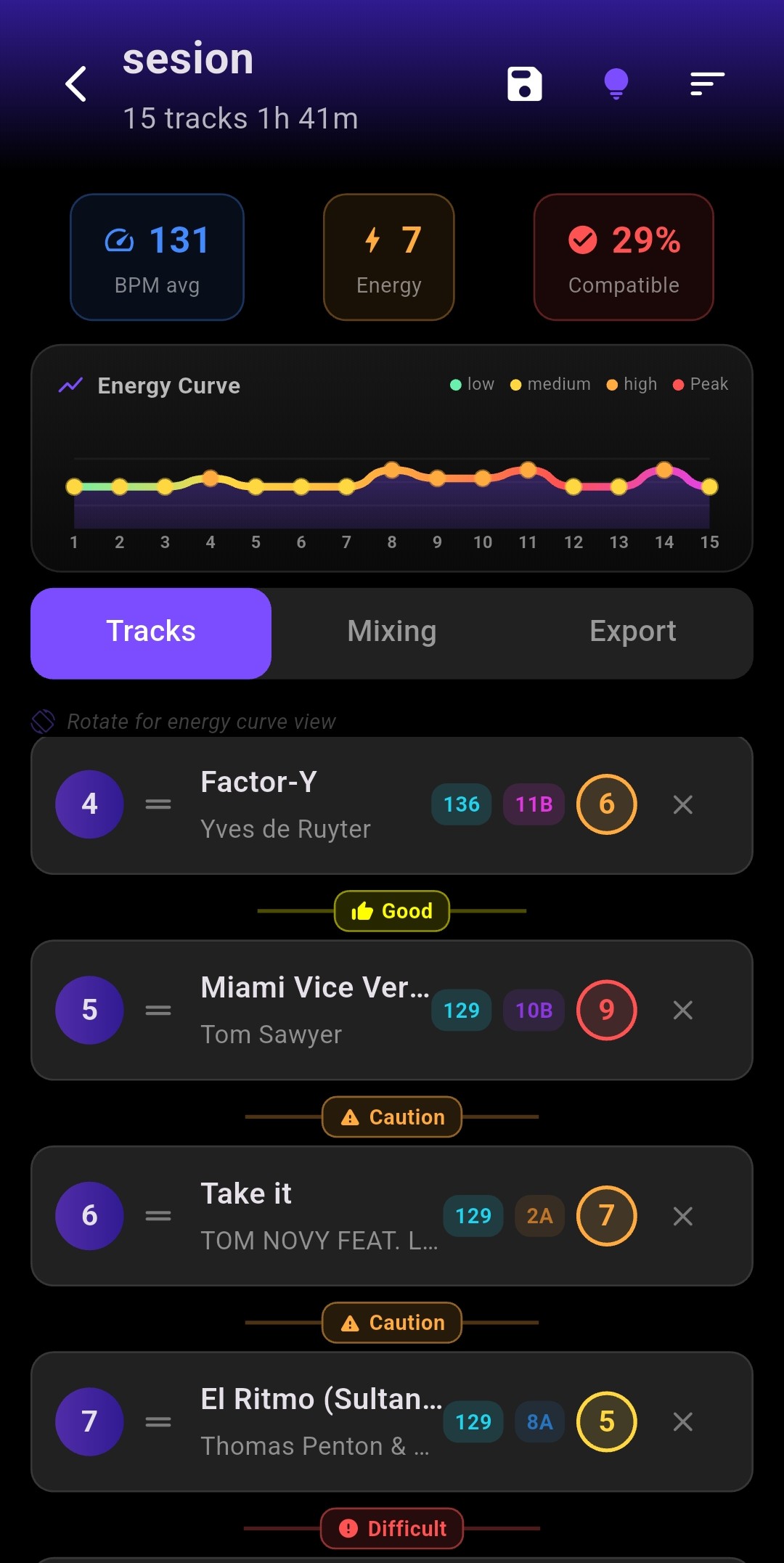Open the sort options icon

(707, 84)
